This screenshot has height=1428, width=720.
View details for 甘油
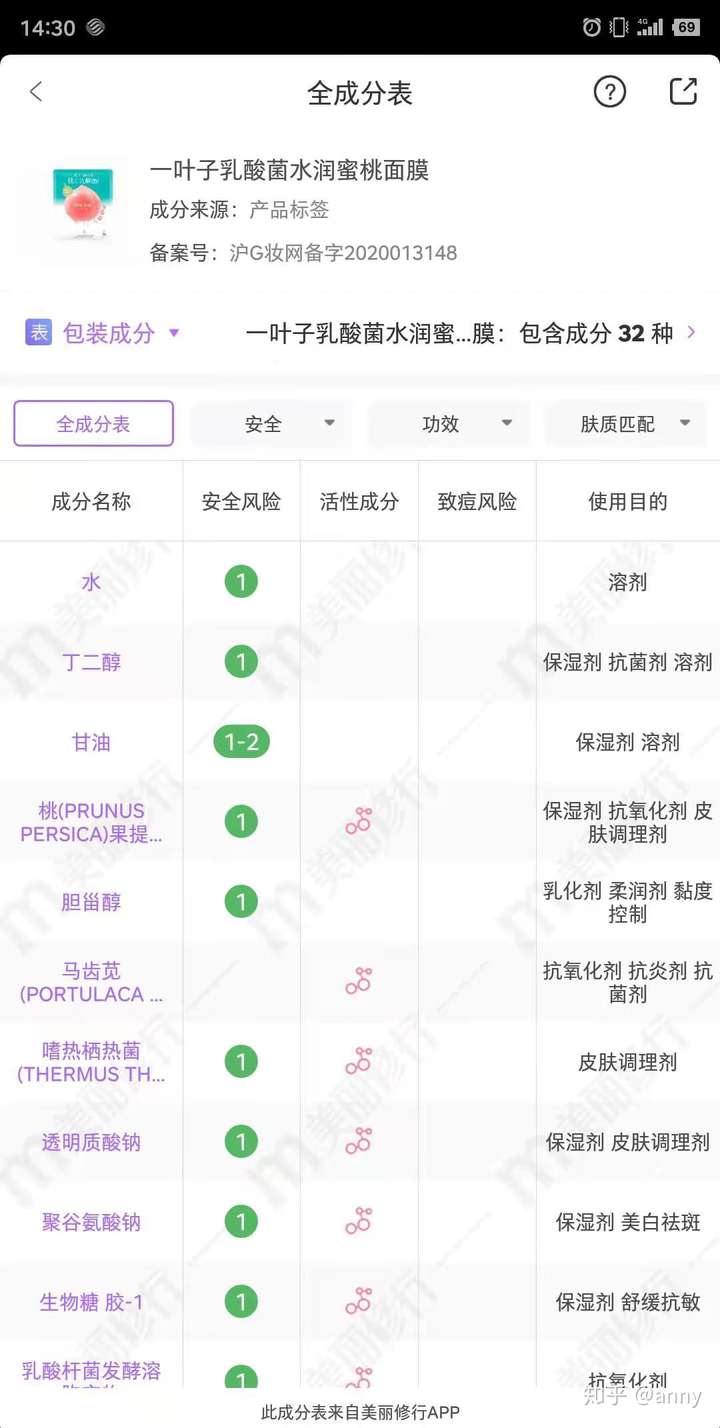pos(91,742)
